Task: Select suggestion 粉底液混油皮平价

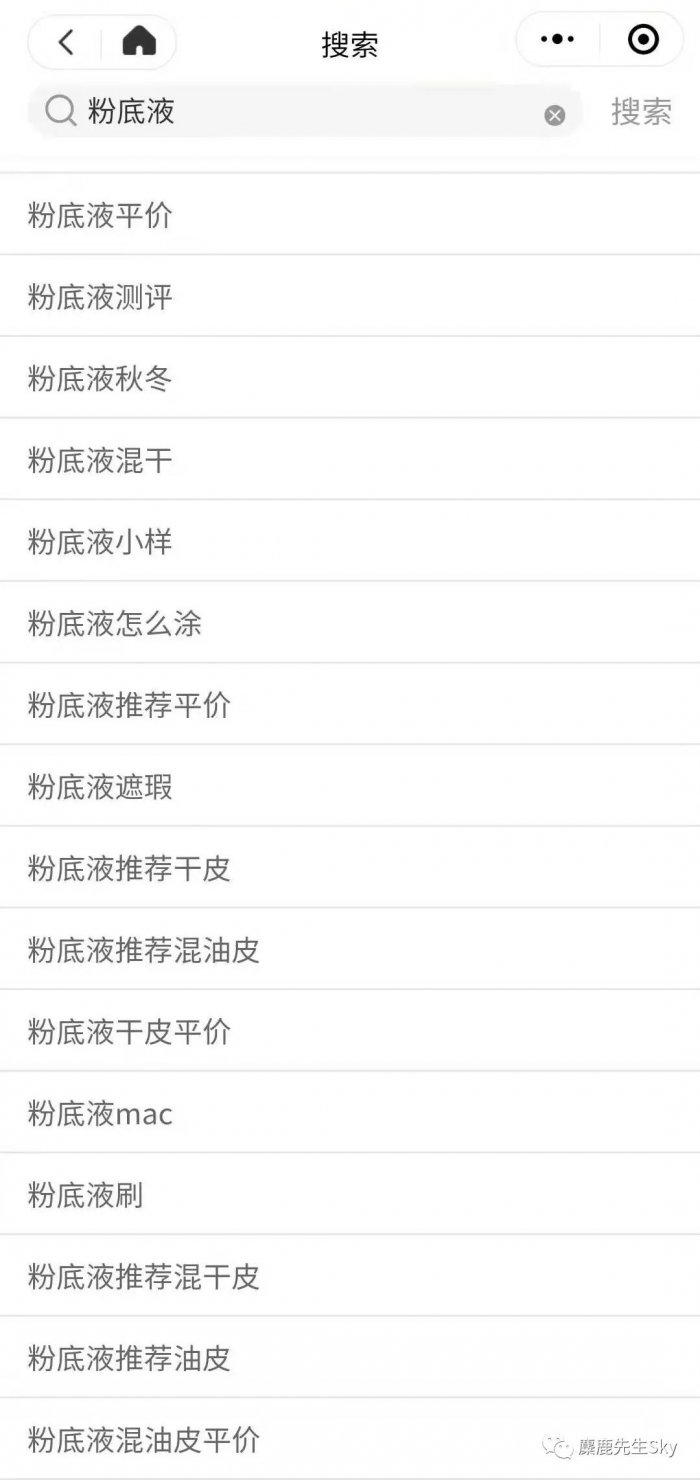Action: pos(144,1440)
